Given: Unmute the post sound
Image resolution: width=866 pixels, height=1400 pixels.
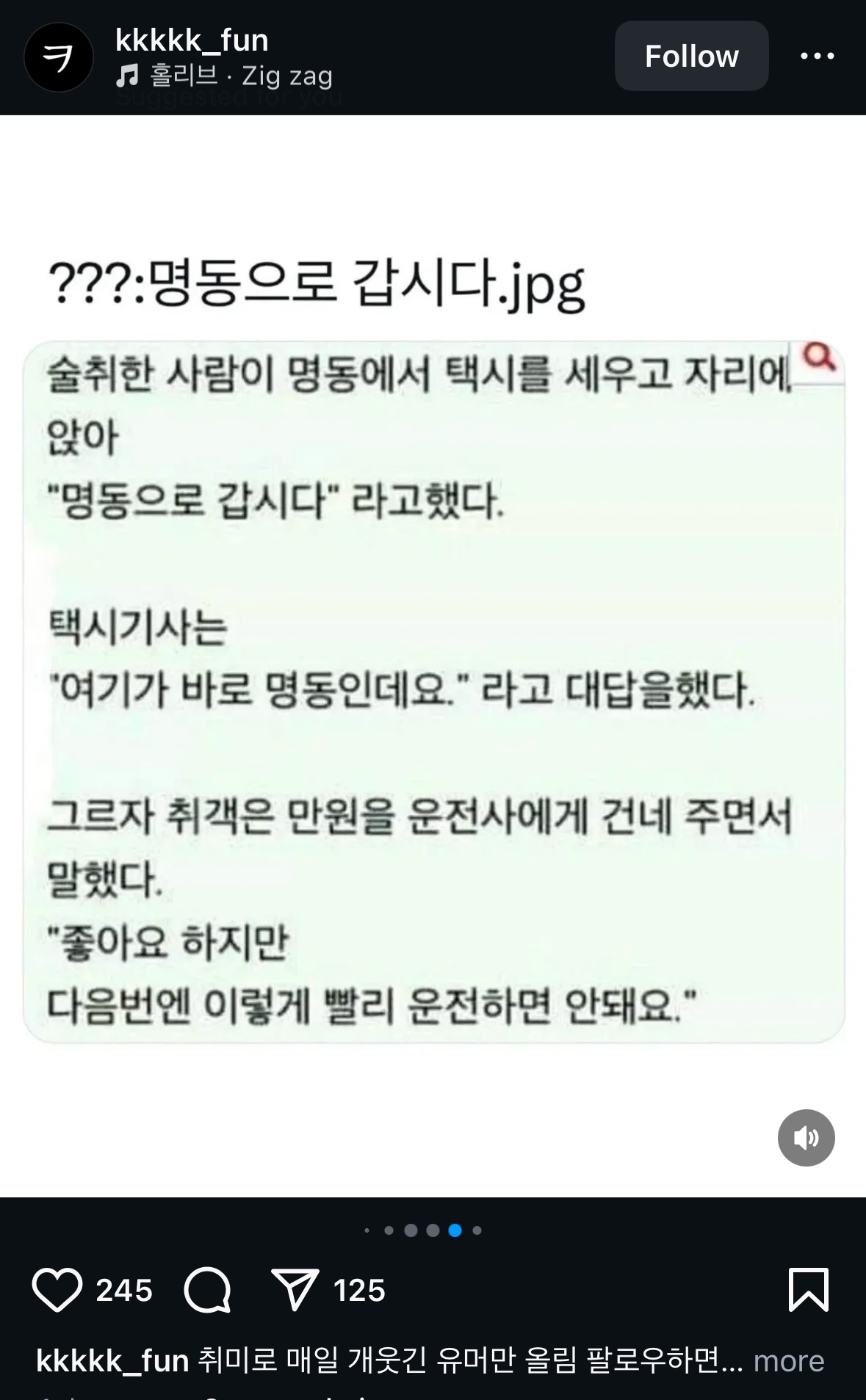Looking at the screenshot, I should tap(806, 1137).
